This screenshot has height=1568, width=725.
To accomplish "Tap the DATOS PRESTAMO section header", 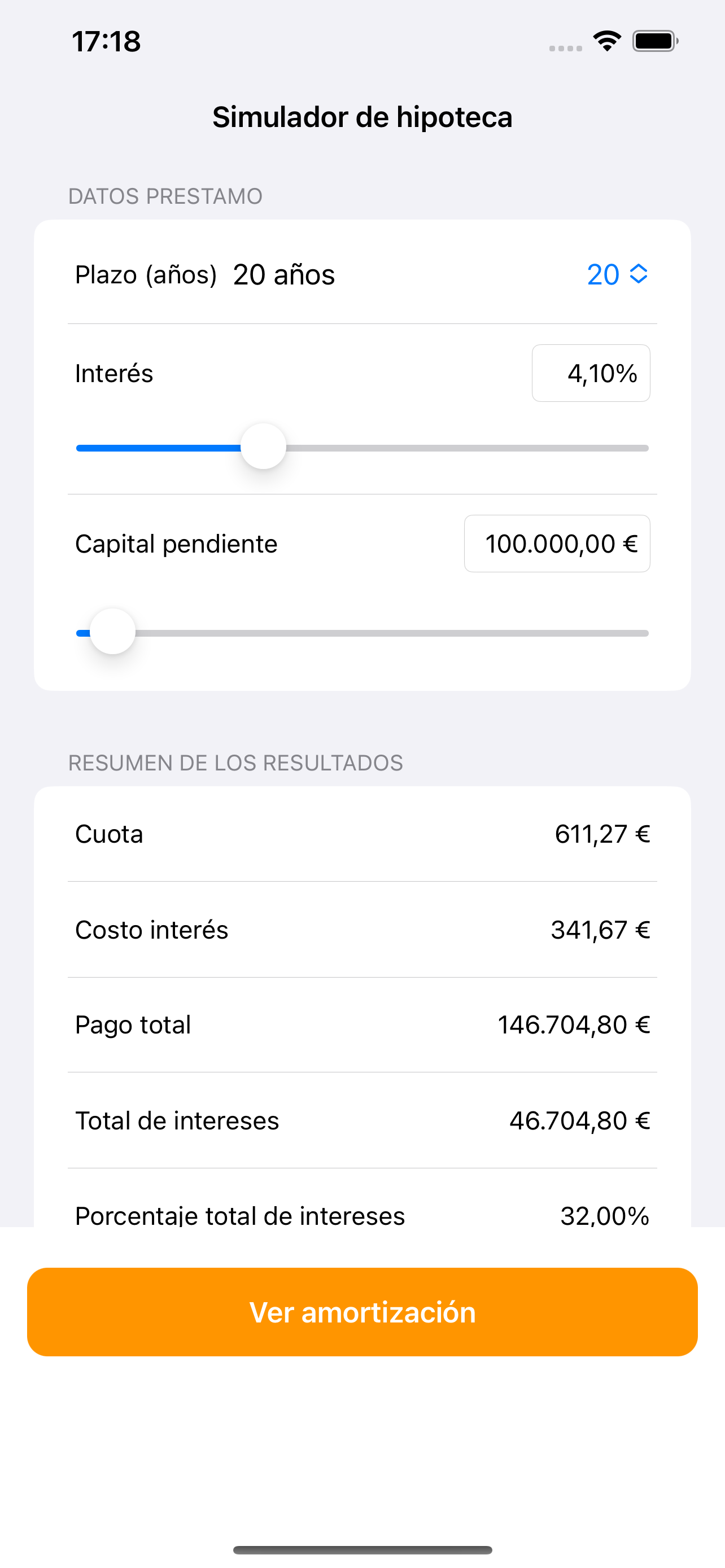I will click(x=165, y=195).
